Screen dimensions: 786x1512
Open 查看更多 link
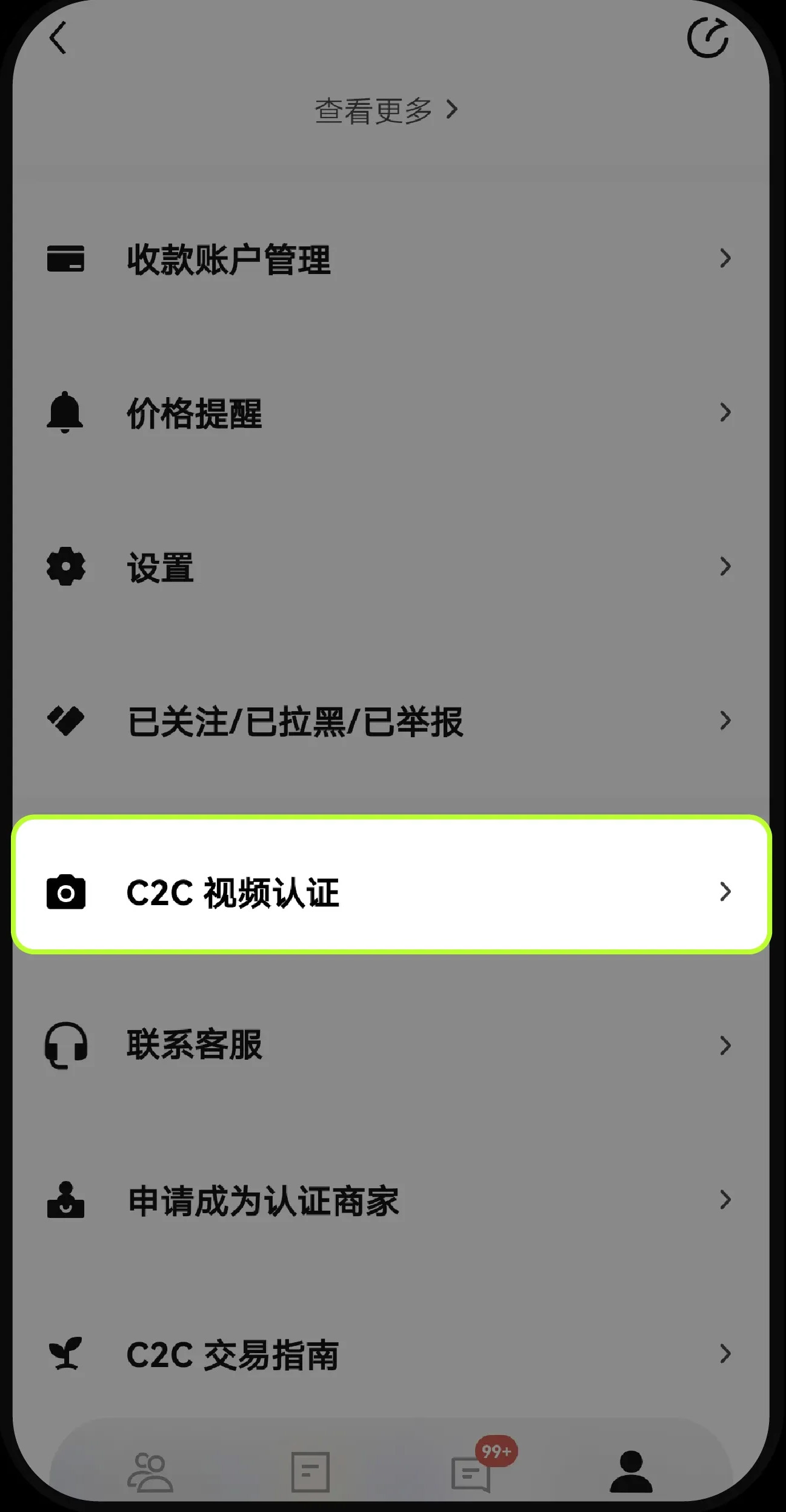386,111
